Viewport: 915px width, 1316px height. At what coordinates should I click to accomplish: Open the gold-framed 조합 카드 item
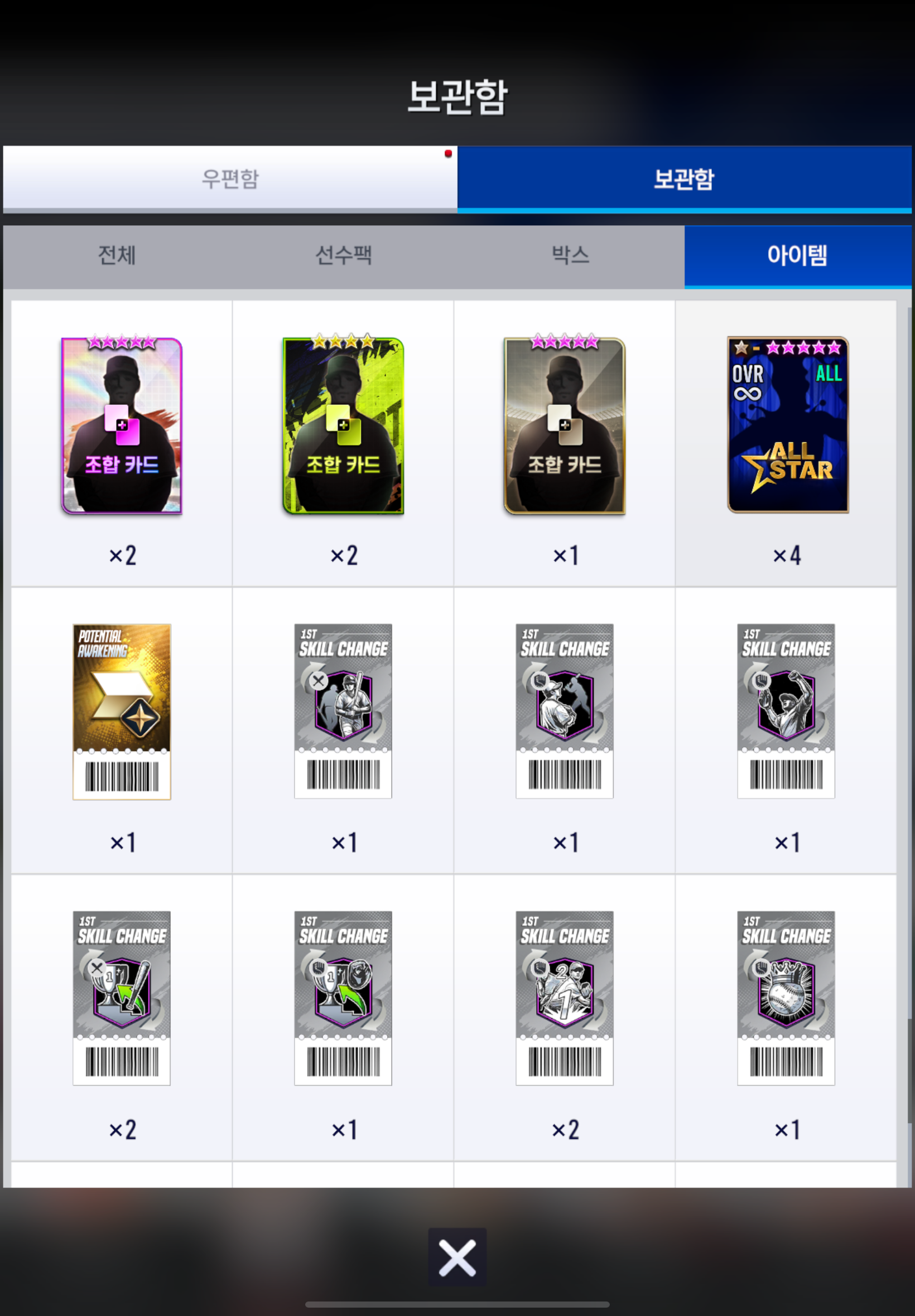point(564,425)
